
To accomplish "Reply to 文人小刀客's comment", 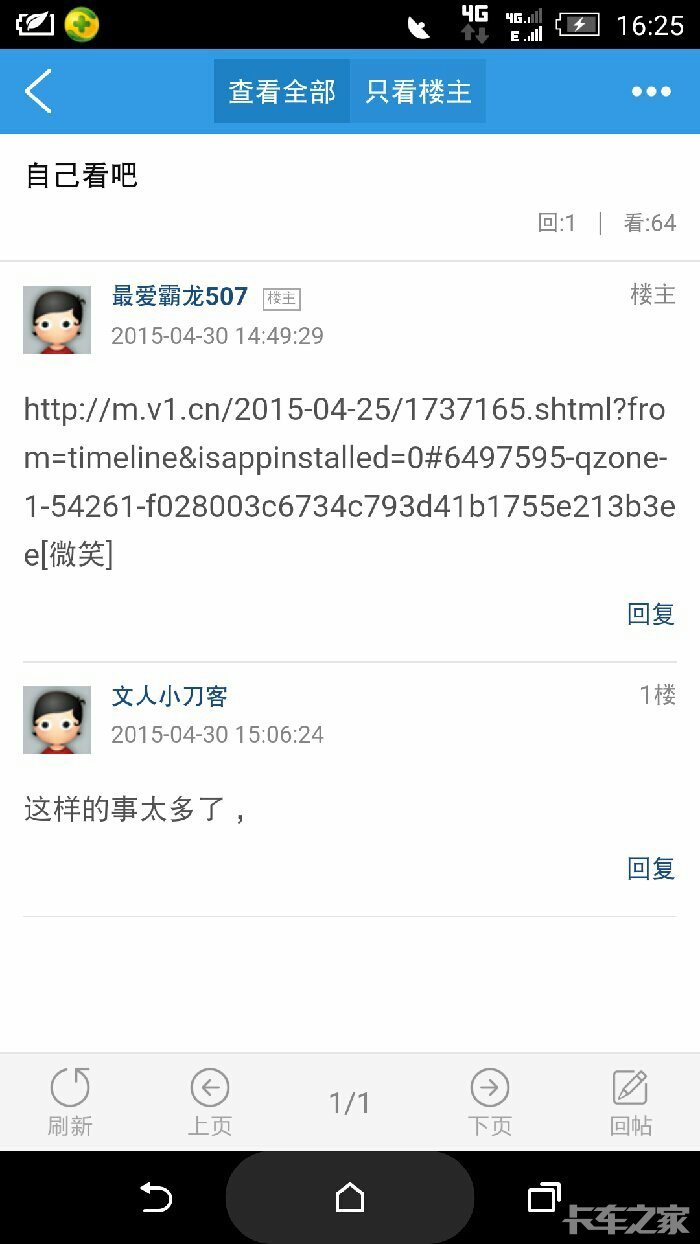I will [x=650, y=868].
